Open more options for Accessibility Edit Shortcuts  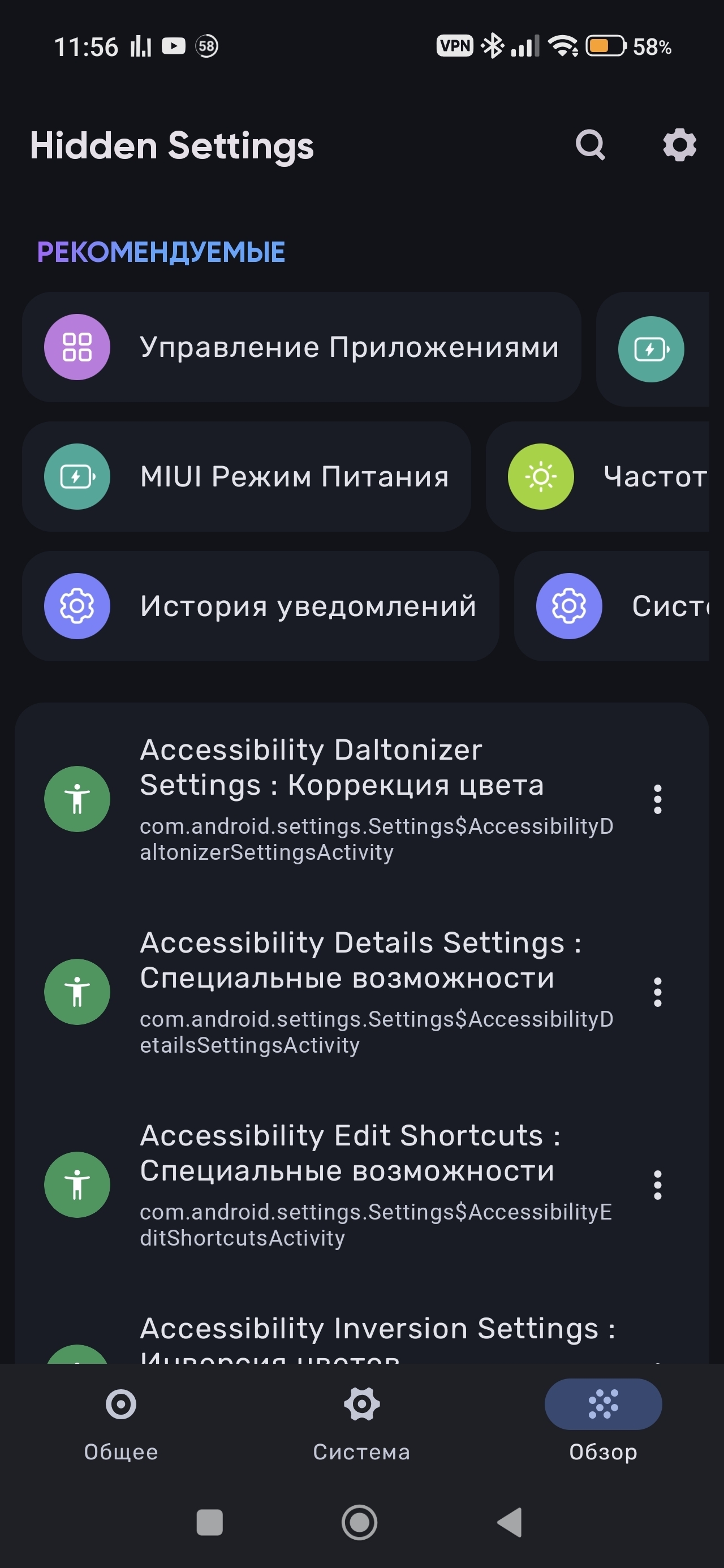pos(657,1184)
